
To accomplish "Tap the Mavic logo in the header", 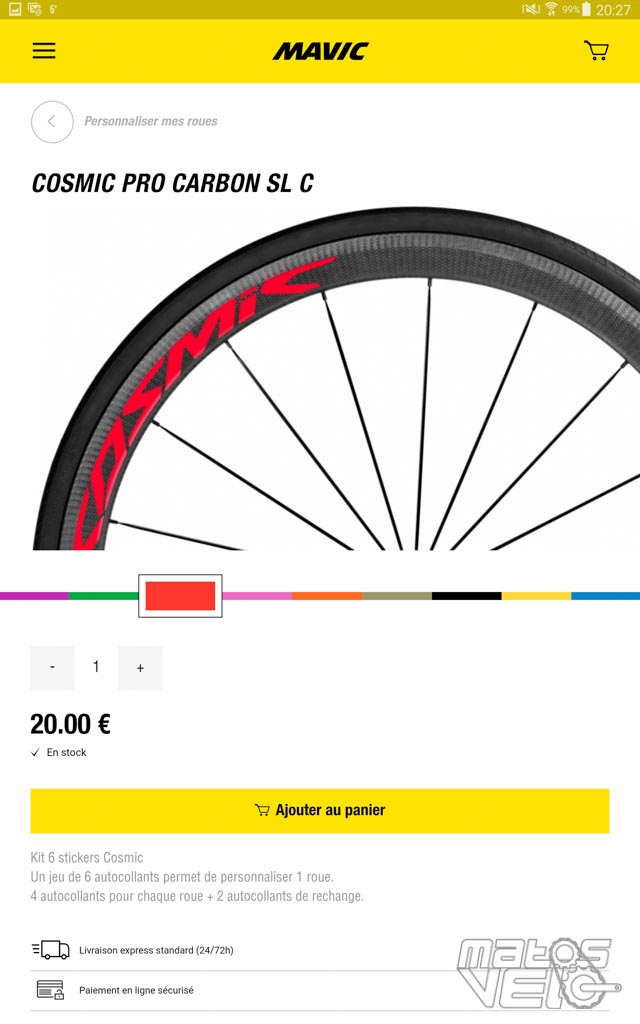I will 321,51.
